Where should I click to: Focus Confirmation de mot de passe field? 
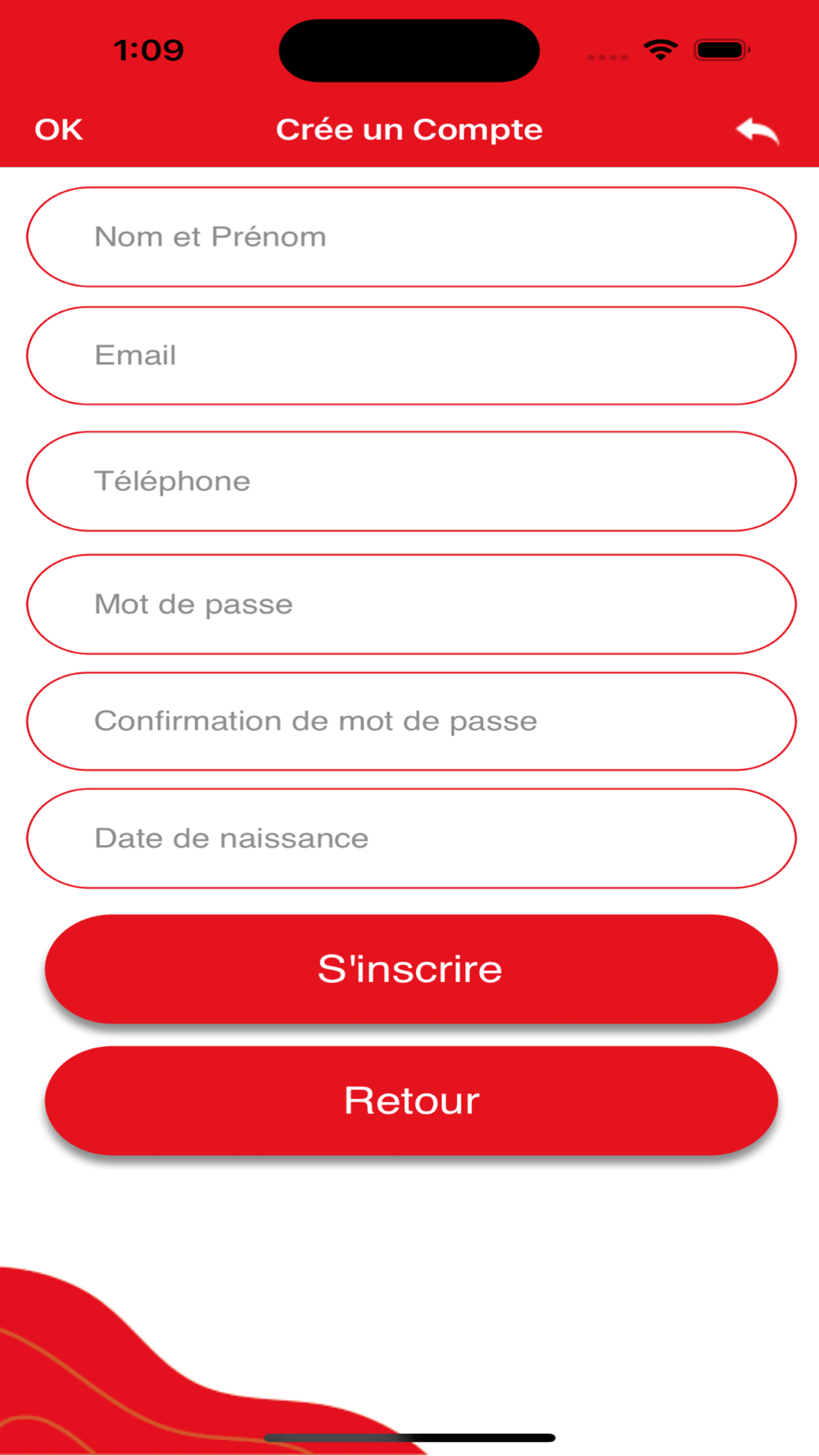[411, 721]
